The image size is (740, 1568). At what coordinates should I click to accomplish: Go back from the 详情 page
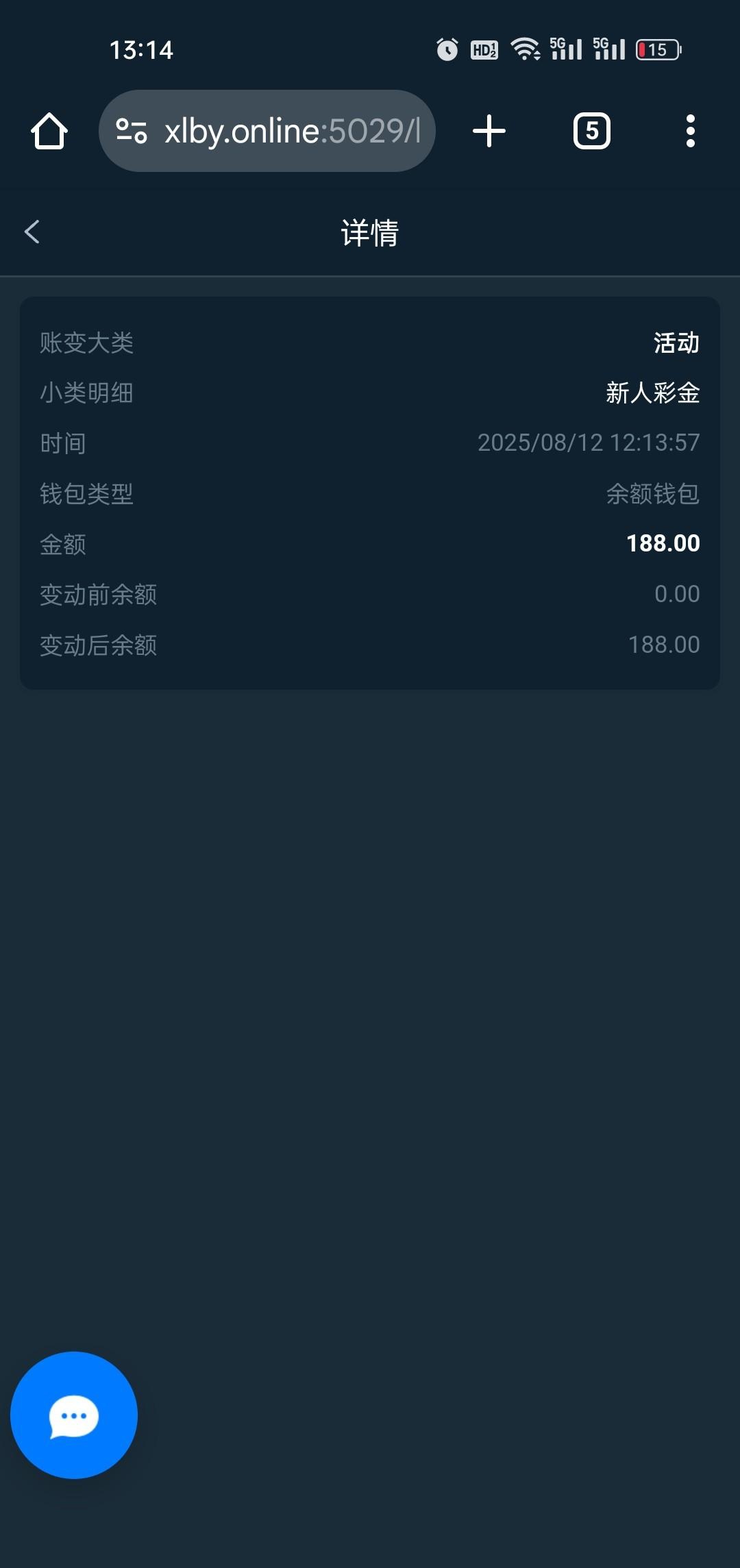[32, 232]
